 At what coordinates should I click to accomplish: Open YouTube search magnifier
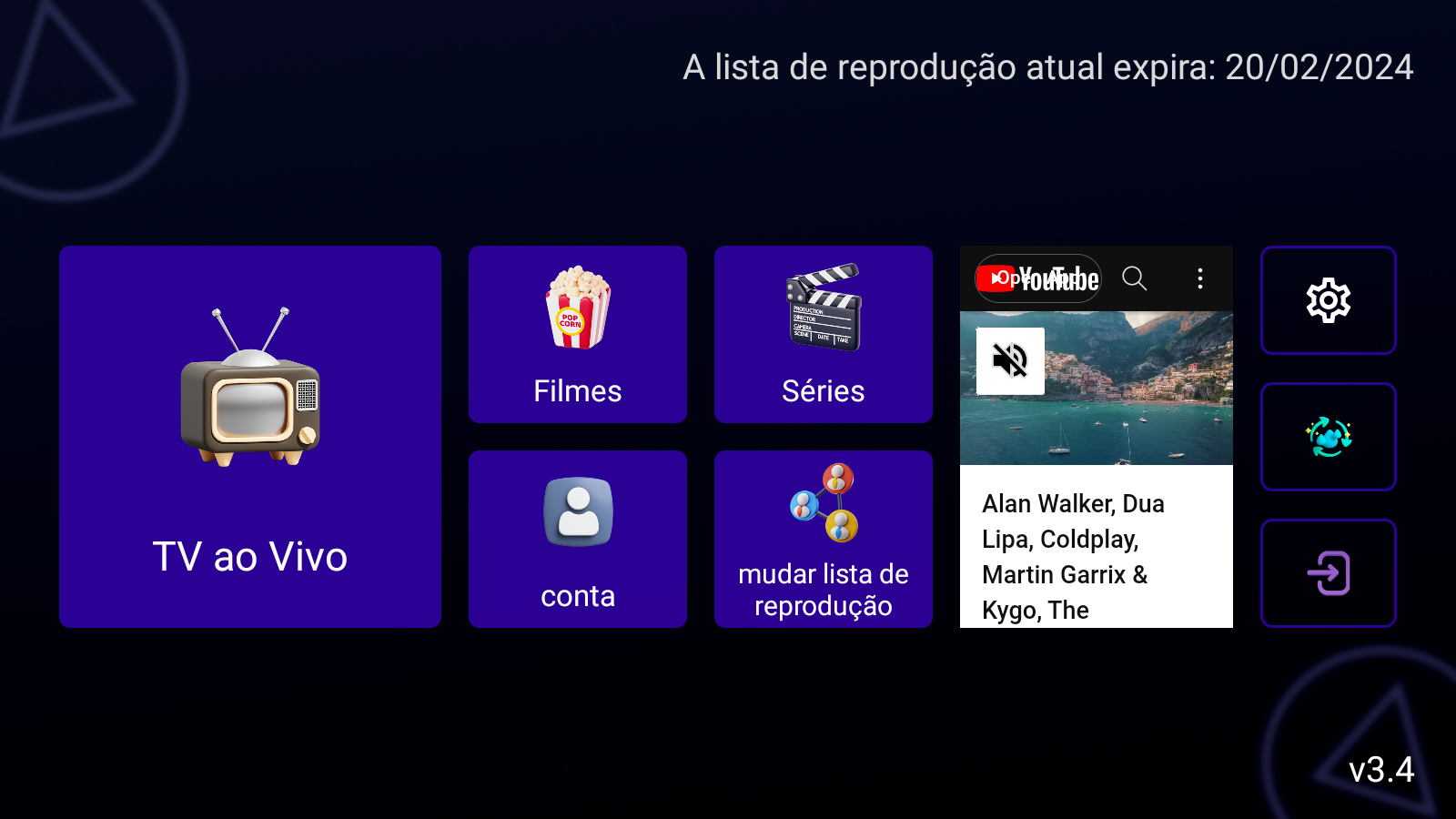1134,278
